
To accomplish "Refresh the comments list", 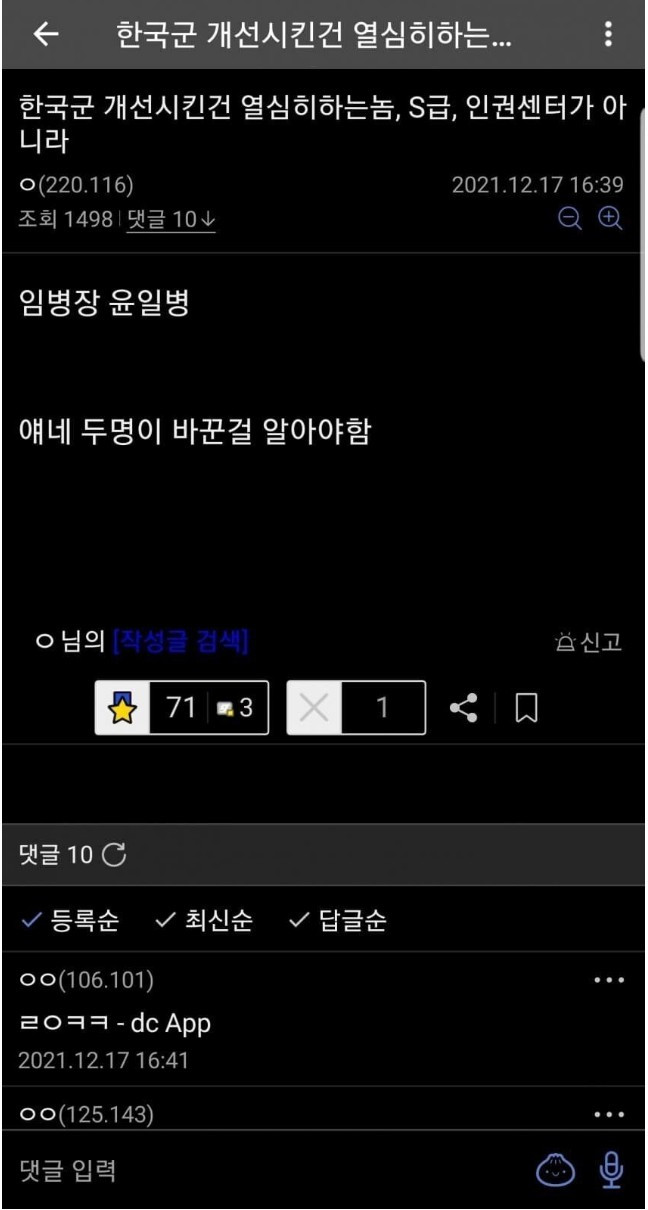I will (x=115, y=855).
